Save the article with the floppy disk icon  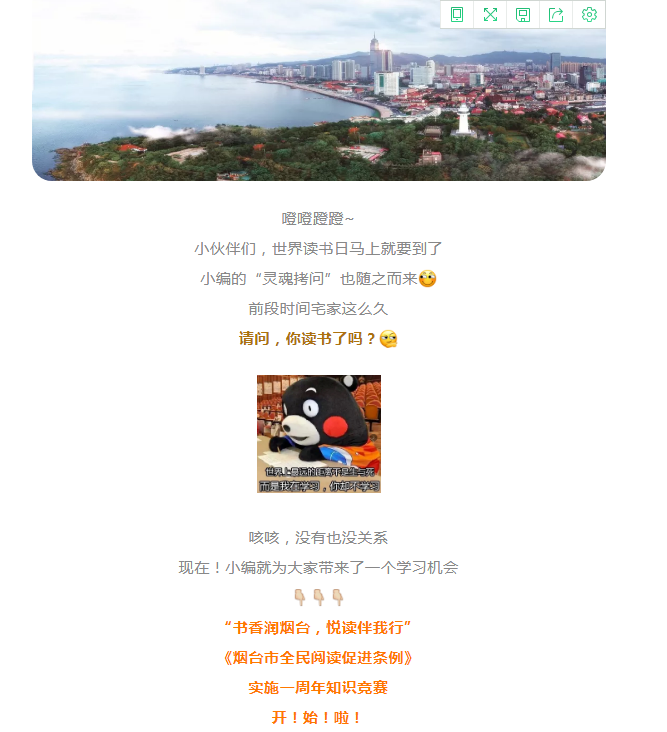(523, 14)
